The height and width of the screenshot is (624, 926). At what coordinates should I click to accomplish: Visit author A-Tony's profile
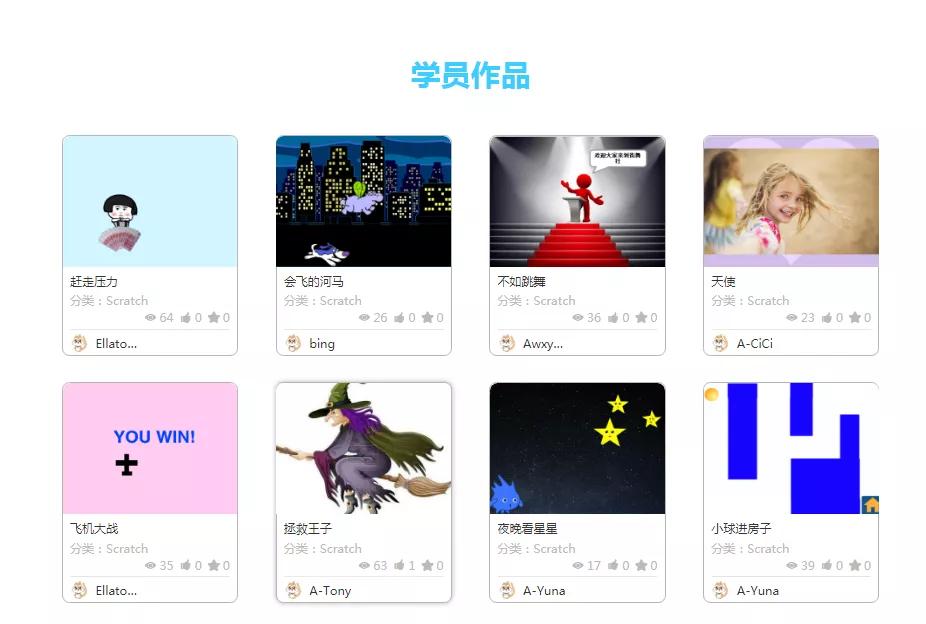coord(329,591)
